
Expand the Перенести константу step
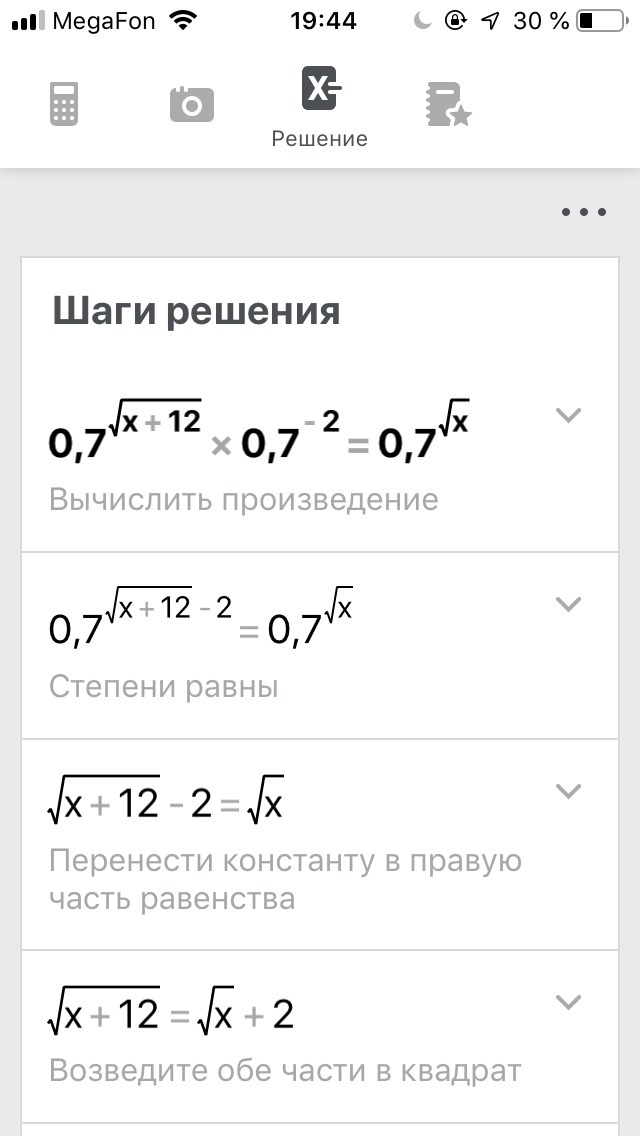[568, 791]
